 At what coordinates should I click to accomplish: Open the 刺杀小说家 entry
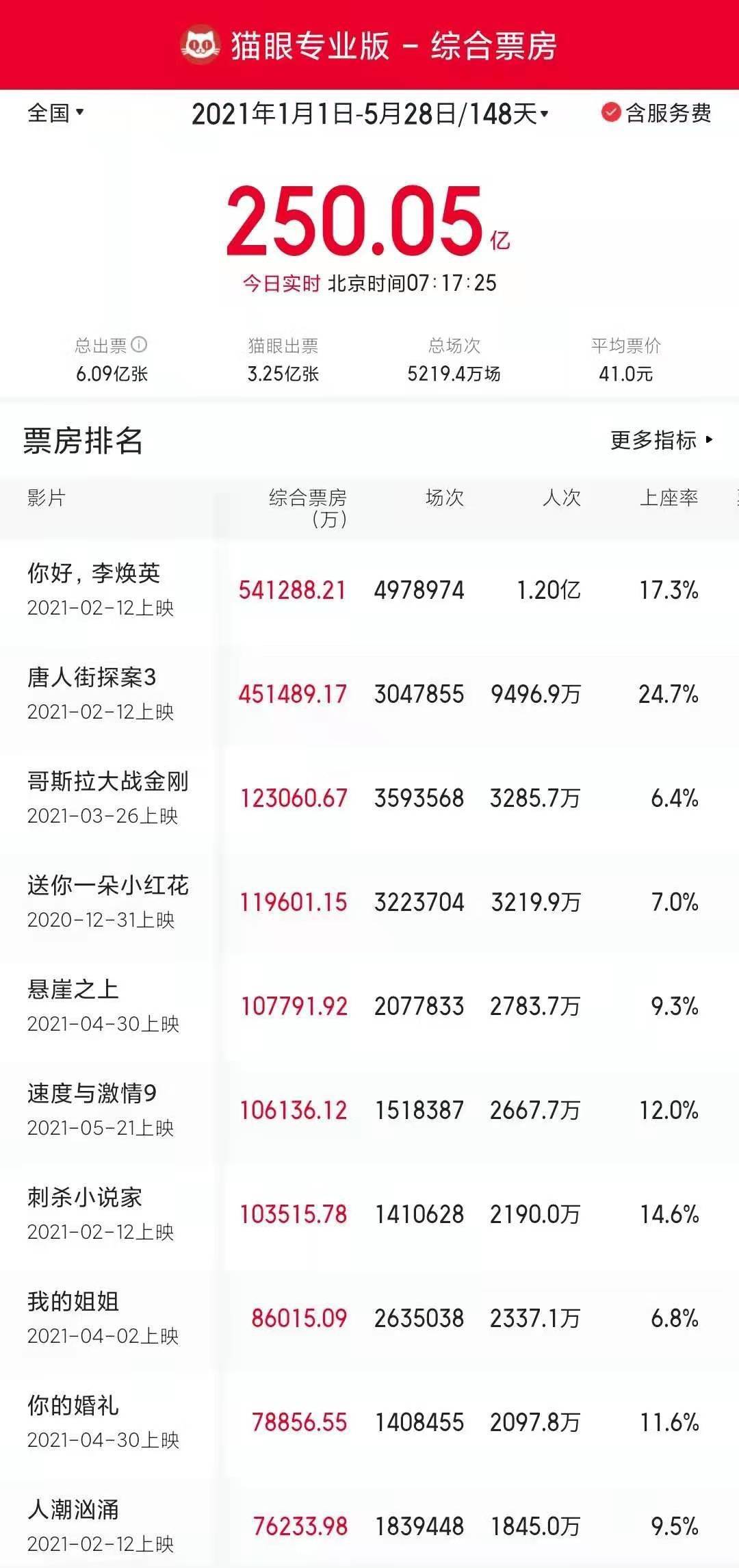(369, 1215)
